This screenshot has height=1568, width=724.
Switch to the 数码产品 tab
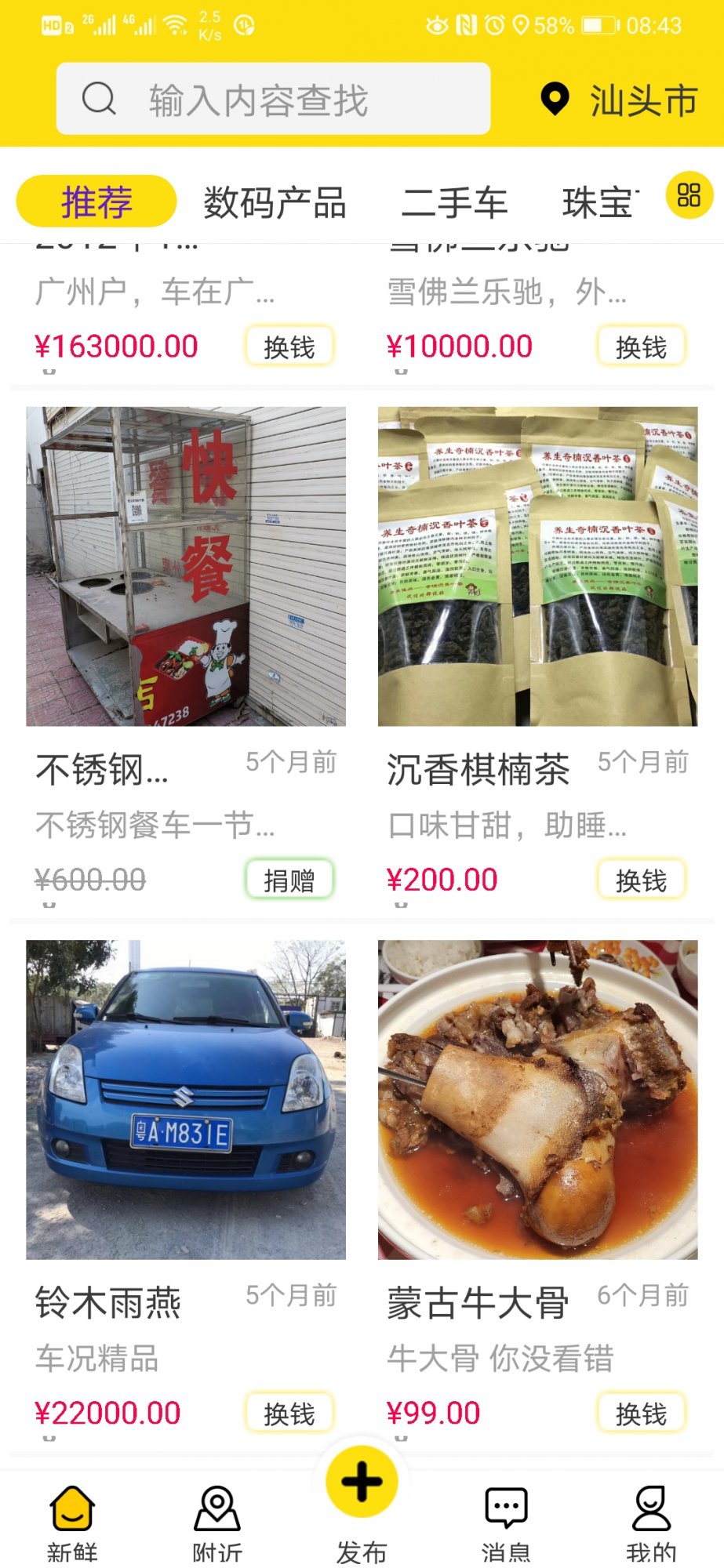pos(275,203)
